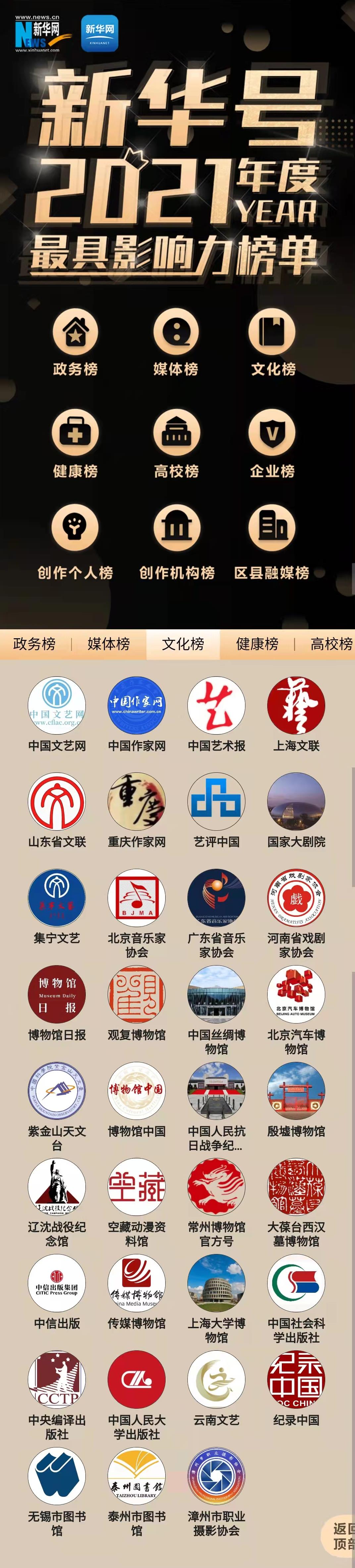The image size is (355, 1568).
Task: Switch to the 健康榜 tab
Action: [257, 644]
